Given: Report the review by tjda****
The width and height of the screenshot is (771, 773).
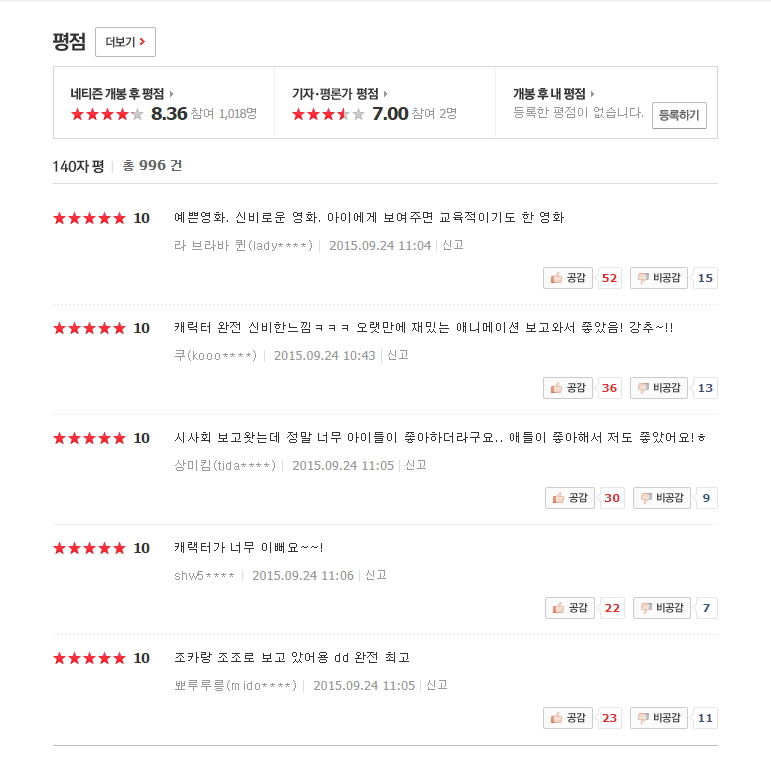Looking at the screenshot, I should 416,465.
